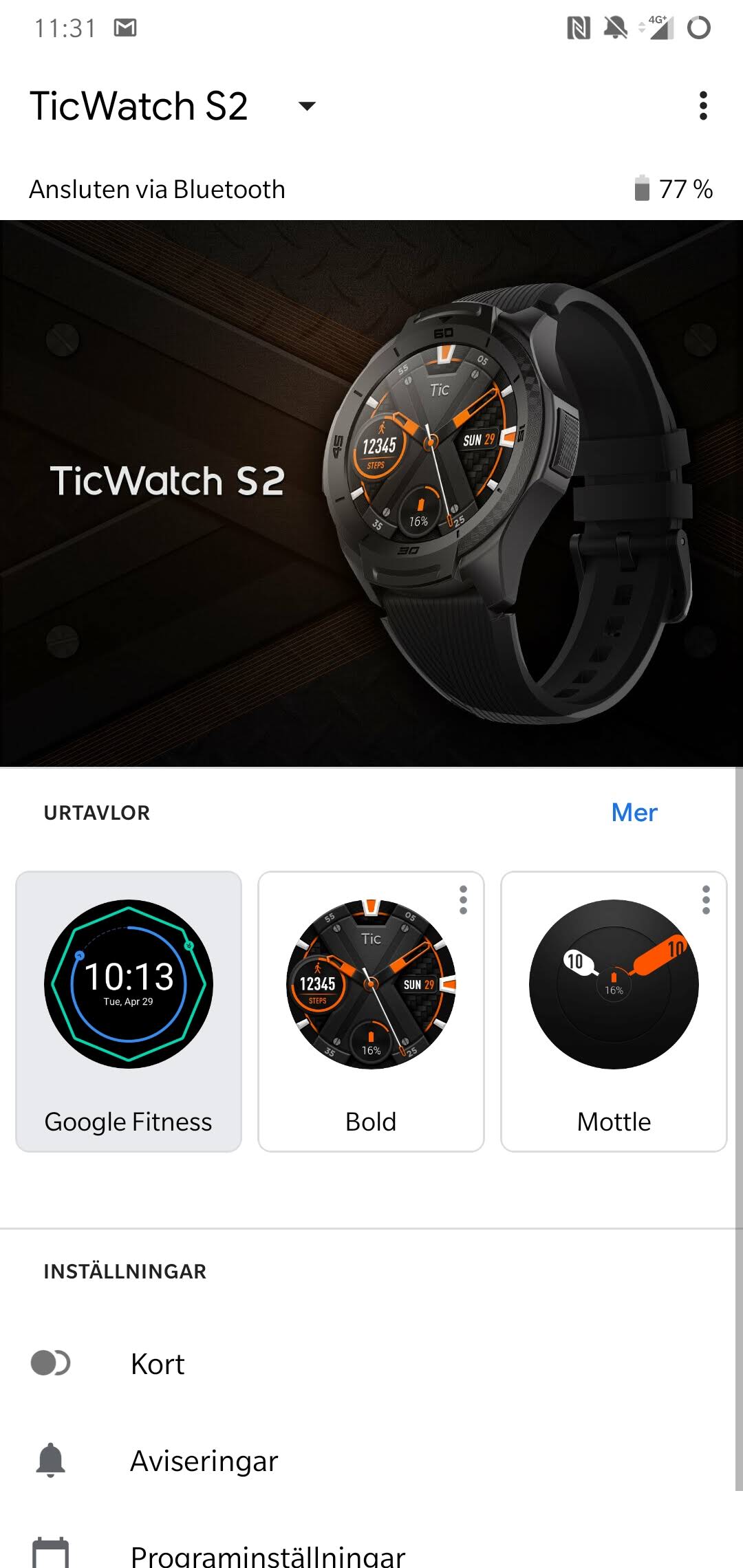This screenshot has height=1568, width=743.
Task: Open options menu for Mottle watch face
Action: tap(705, 900)
